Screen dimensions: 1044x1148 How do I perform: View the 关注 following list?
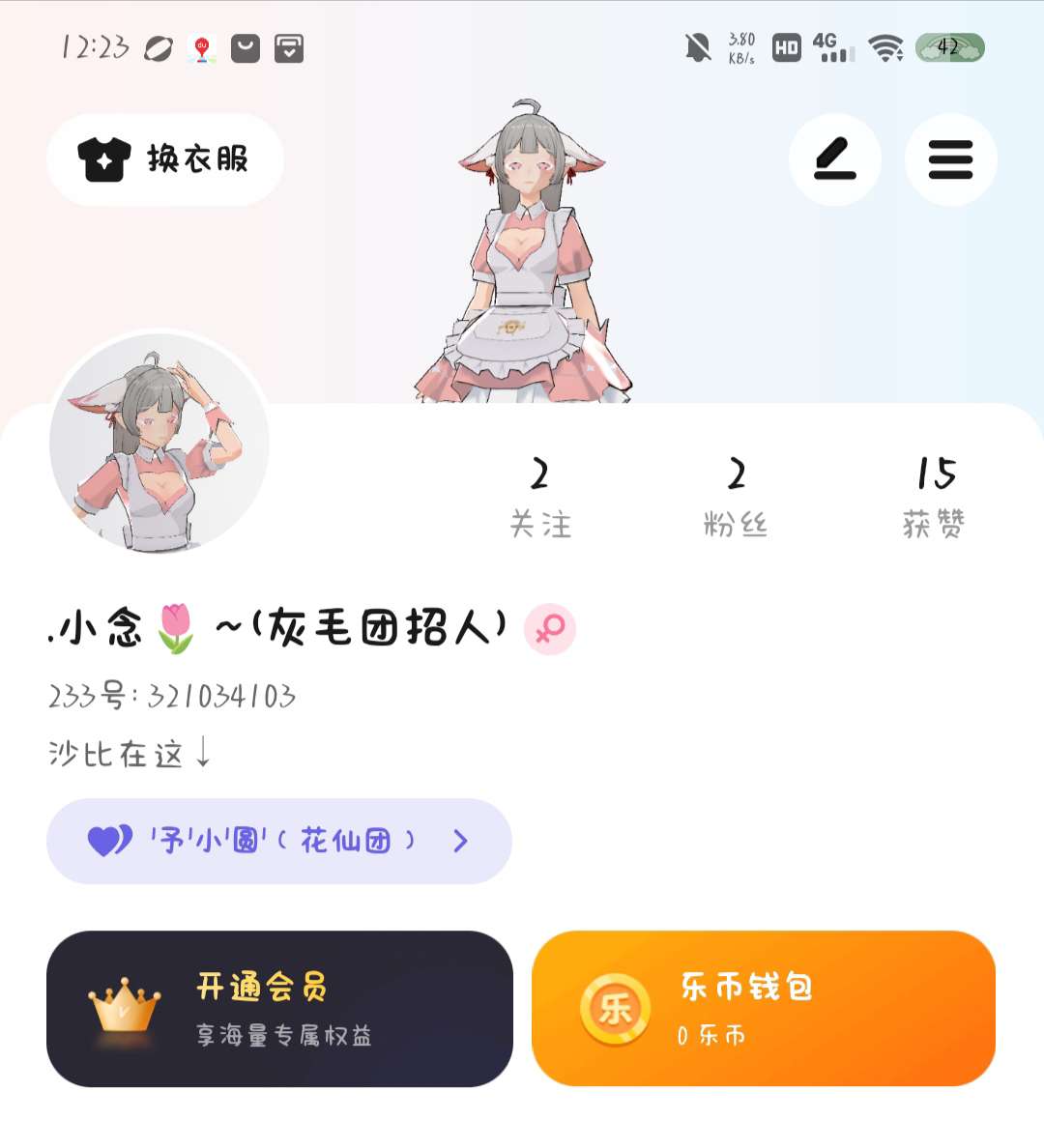540,498
